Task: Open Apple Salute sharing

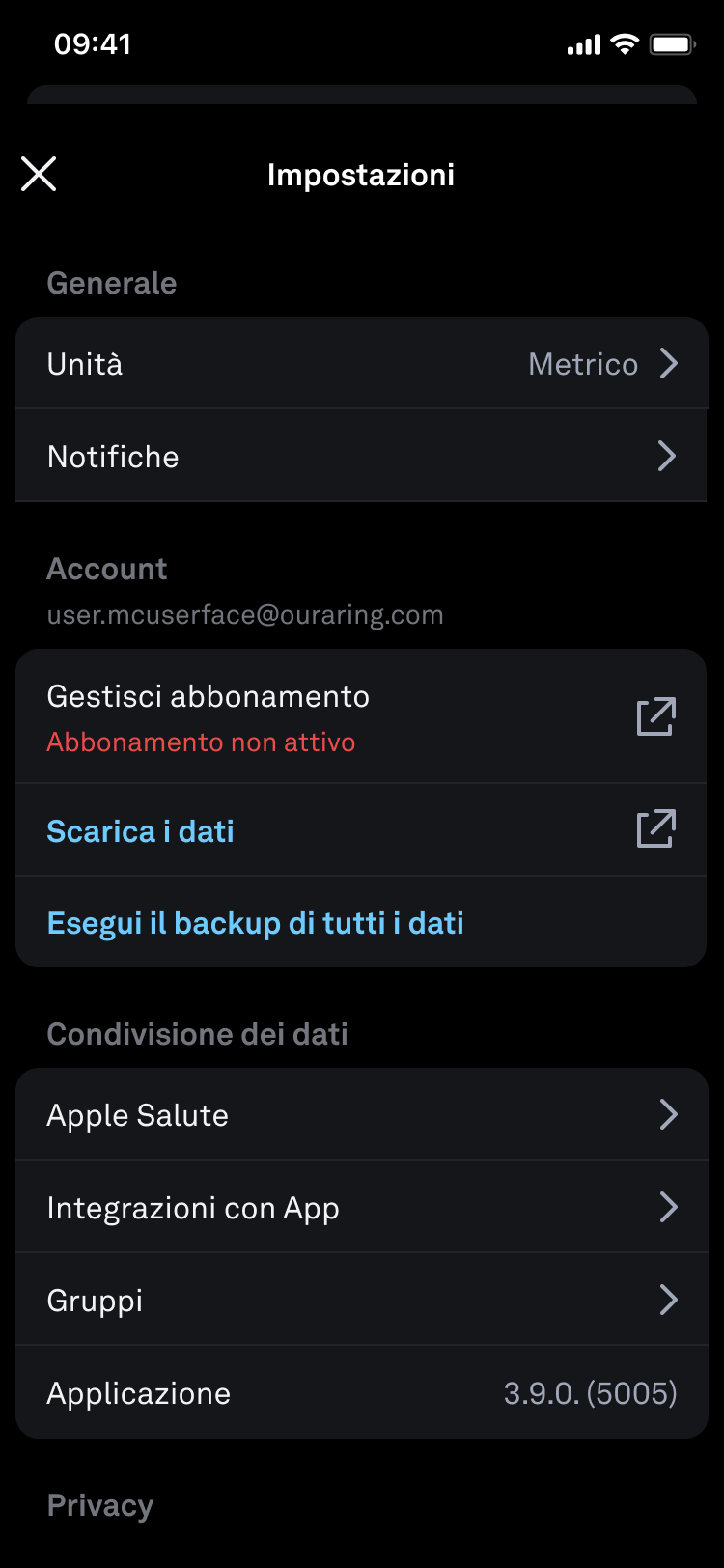Action: coord(361,1115)
